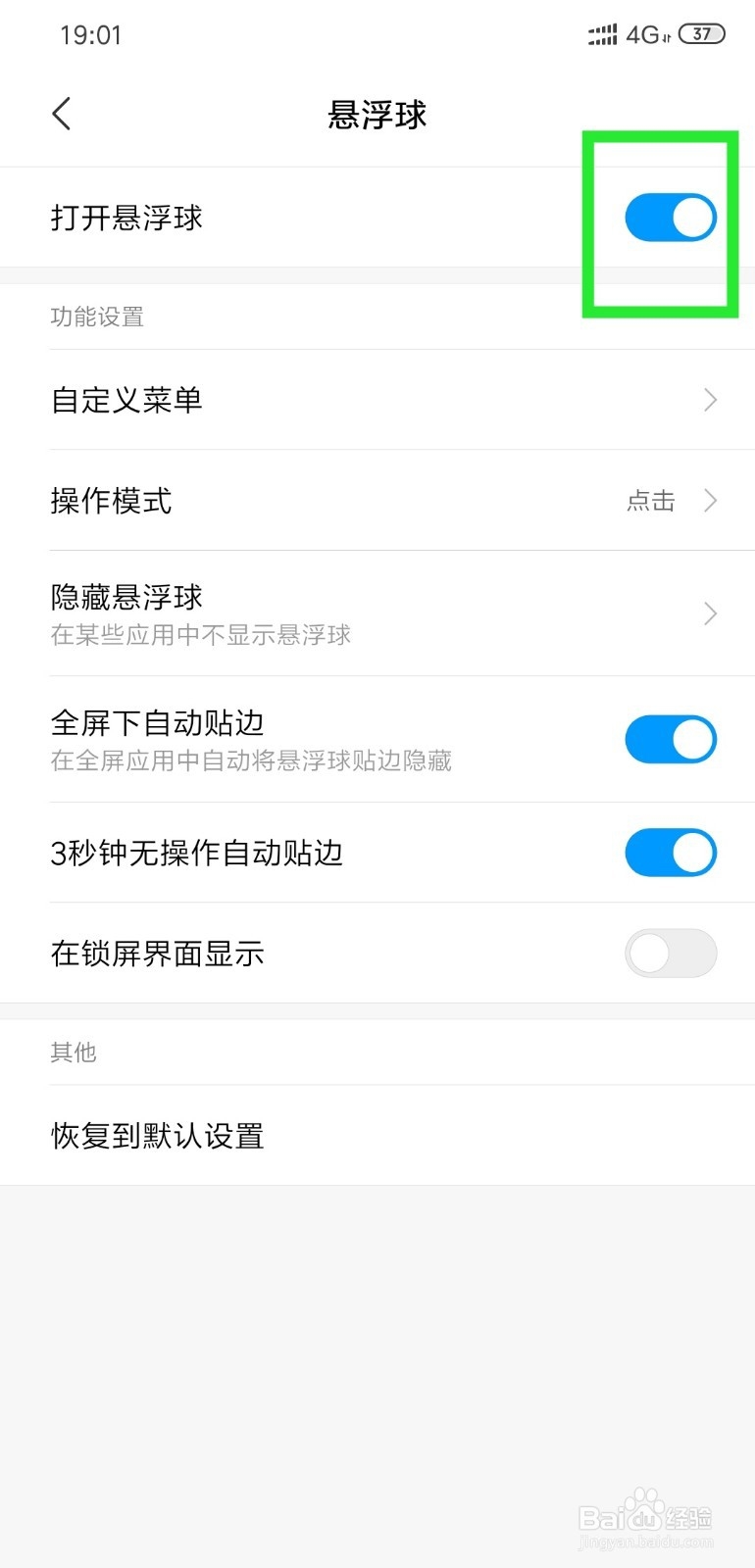Tap the 在某些应用中不显示悬浮球 subtitle
Screen dimensions: 755x1568
click(x=201, y=635)
